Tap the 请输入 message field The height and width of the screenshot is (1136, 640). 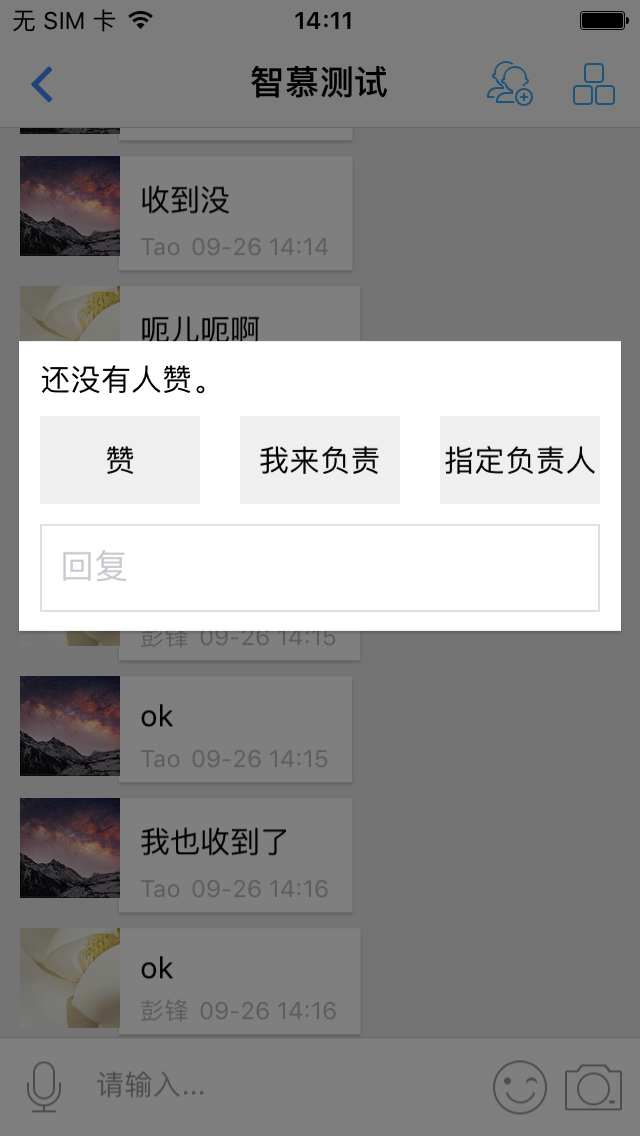(280, 1086)
